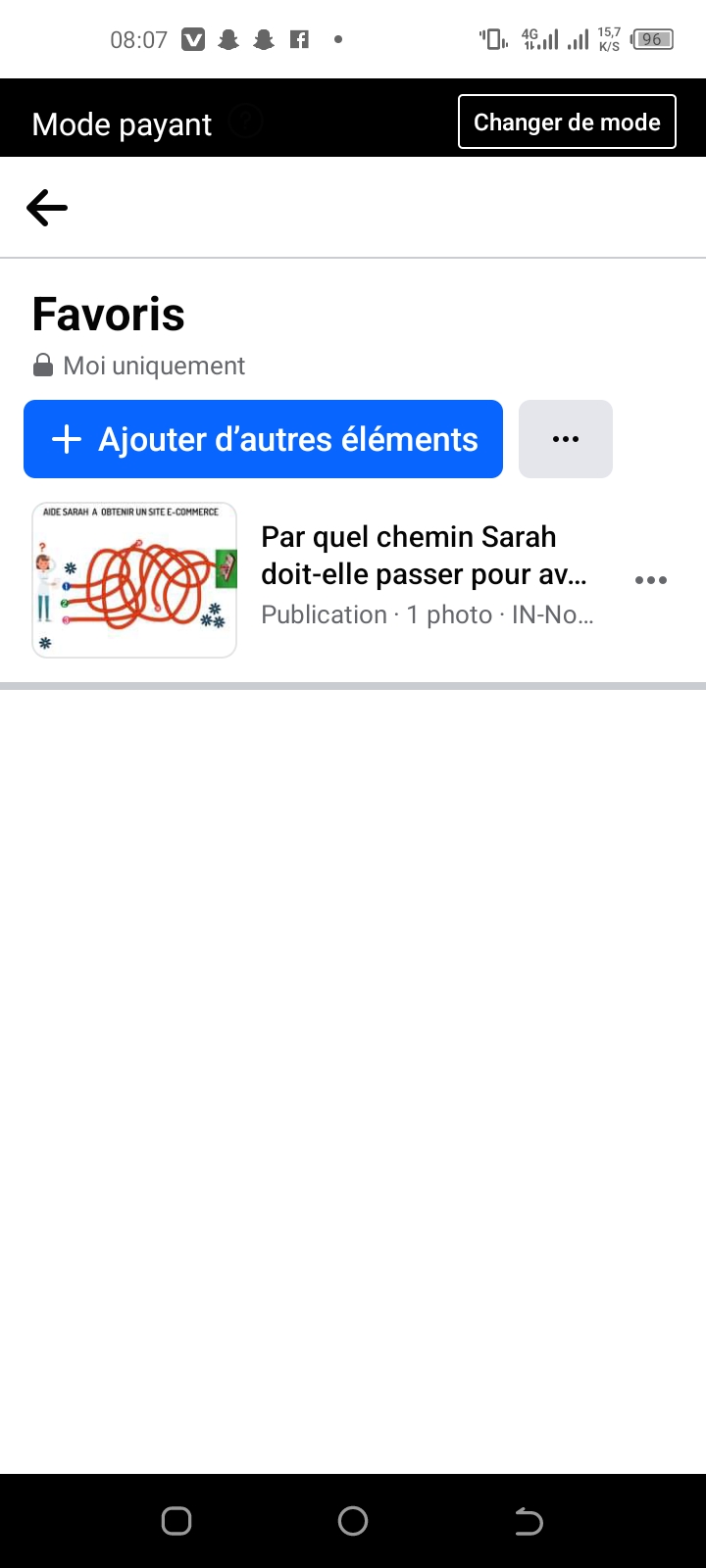
Task: Open options for the Sarah publication
Action: (650, 580)
